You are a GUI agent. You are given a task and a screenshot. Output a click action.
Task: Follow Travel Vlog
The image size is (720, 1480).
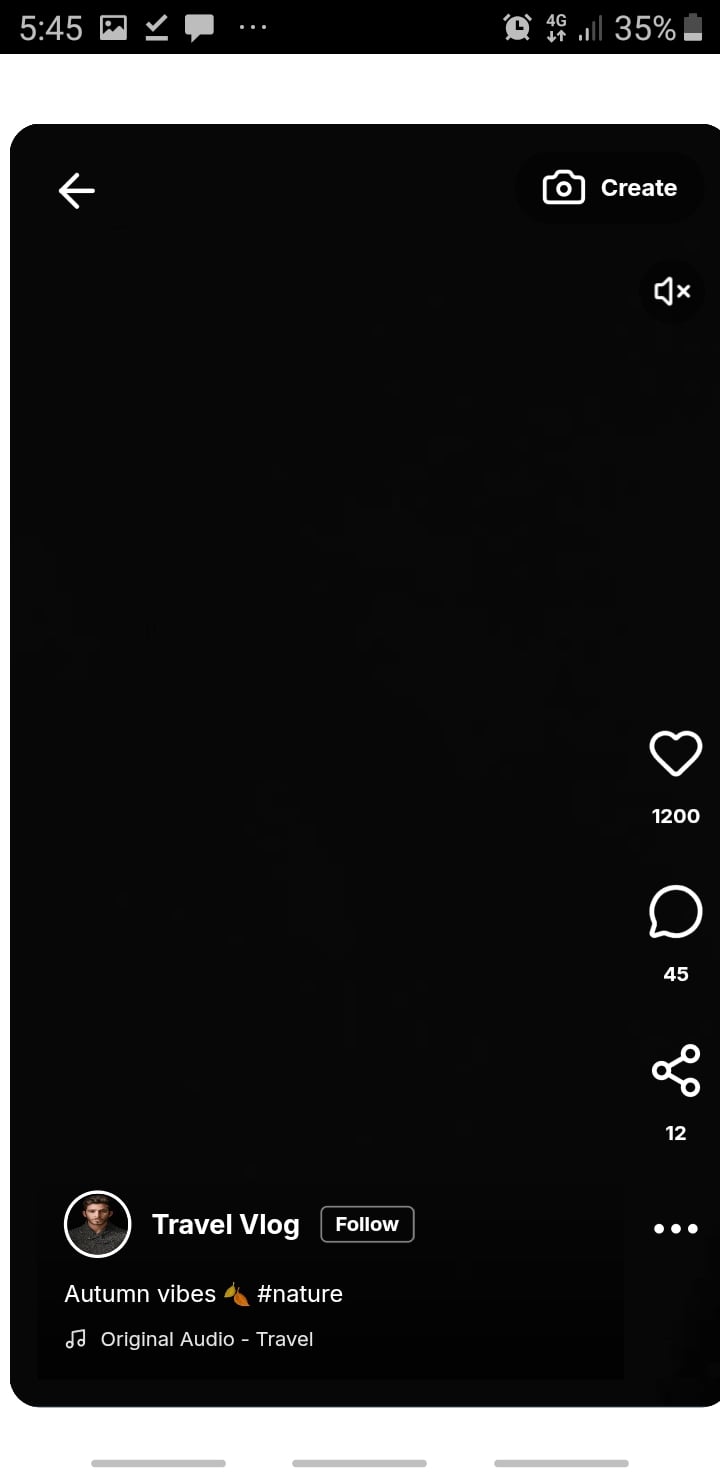[x=367, y=1224]
